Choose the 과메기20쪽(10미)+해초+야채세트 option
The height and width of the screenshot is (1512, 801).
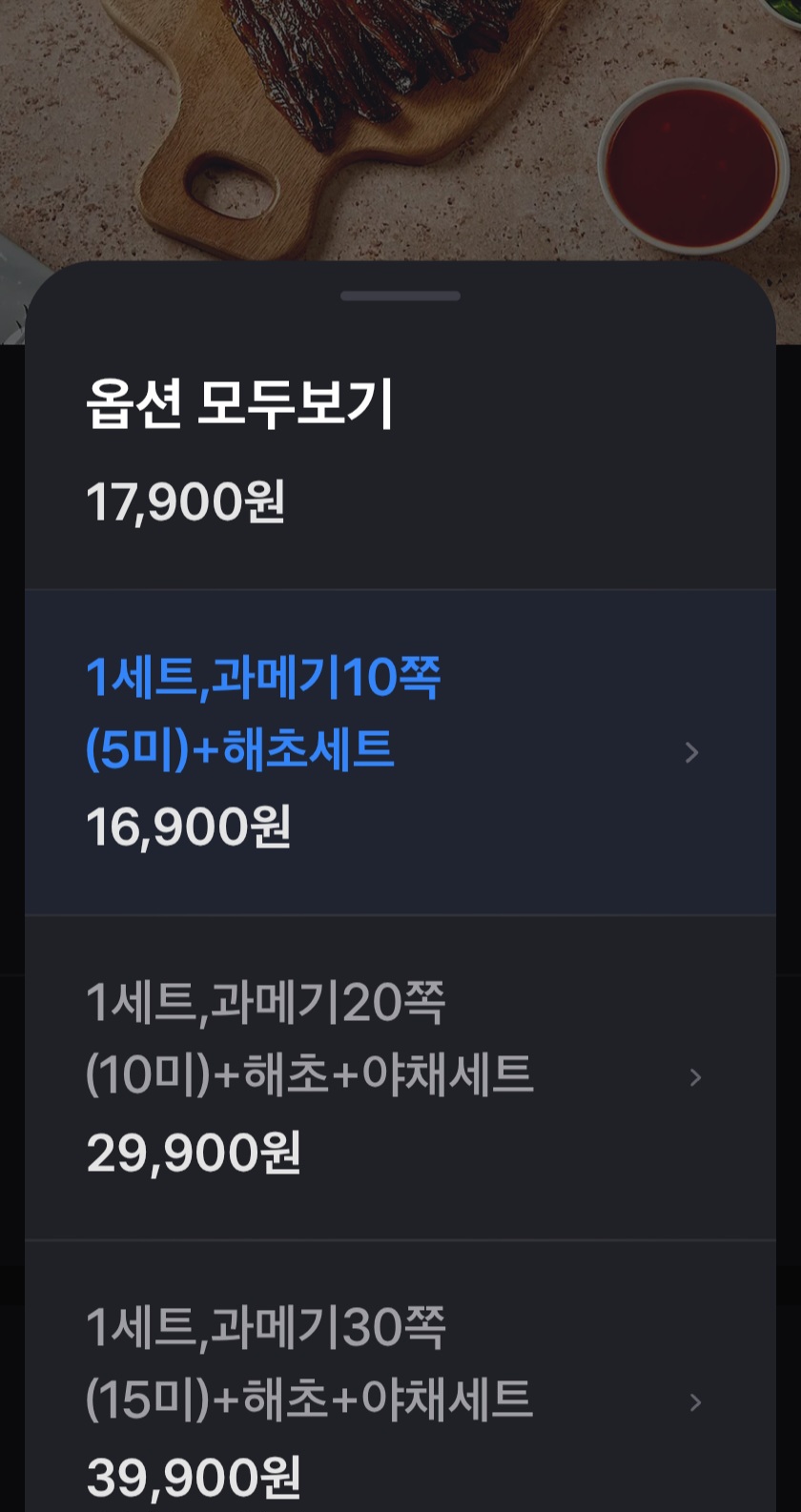click(x=400, y=1077)
